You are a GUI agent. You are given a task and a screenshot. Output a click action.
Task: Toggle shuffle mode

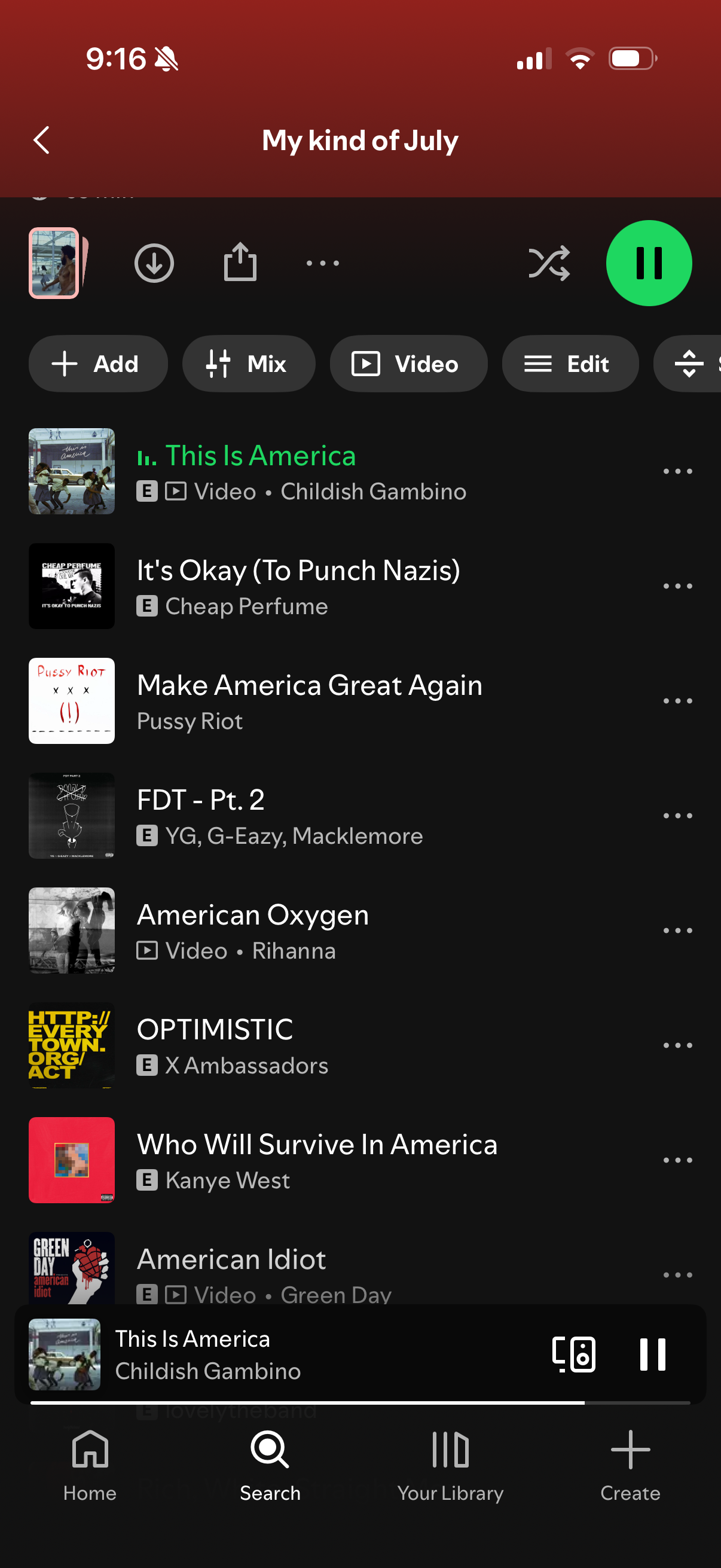point(549,263)
